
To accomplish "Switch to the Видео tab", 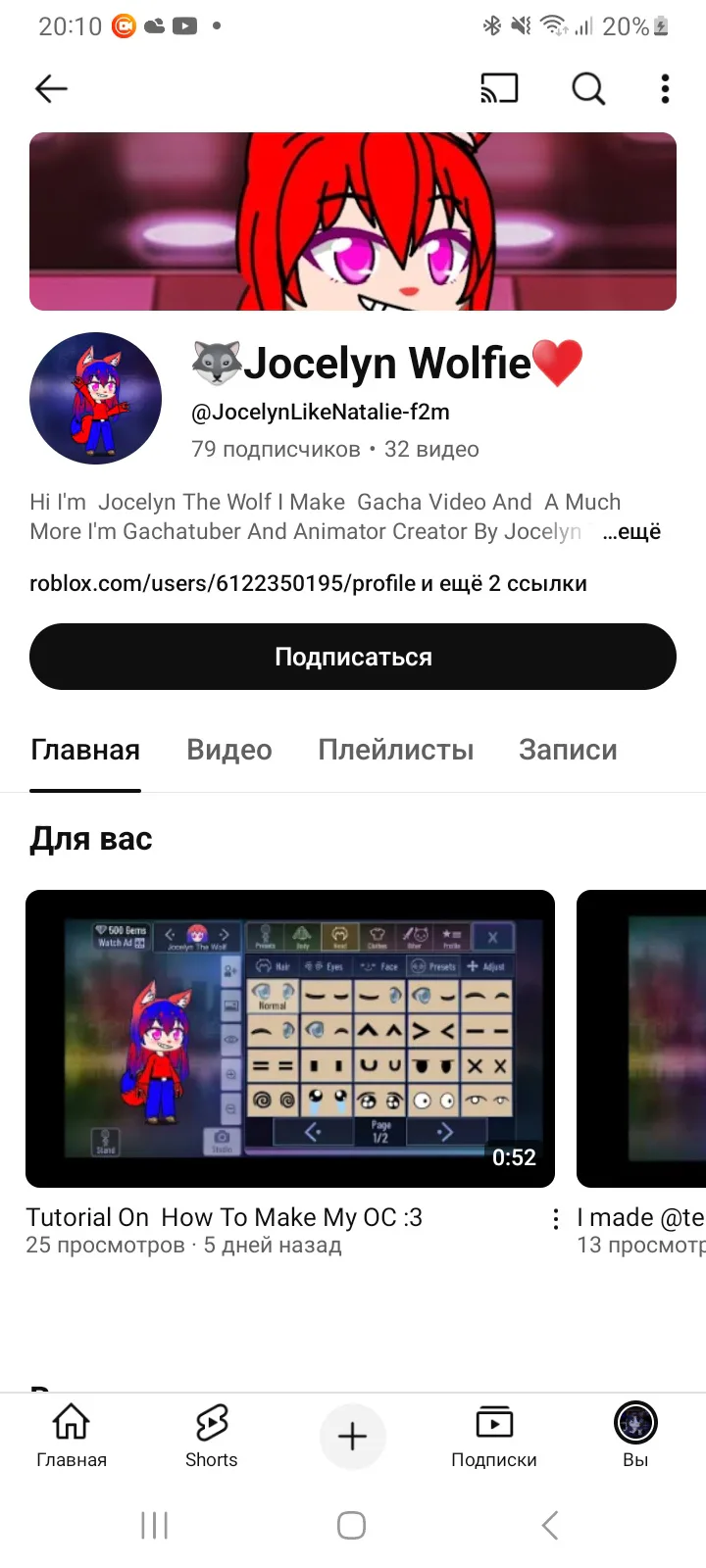I will pyautogui.click(x=229, y=750).
